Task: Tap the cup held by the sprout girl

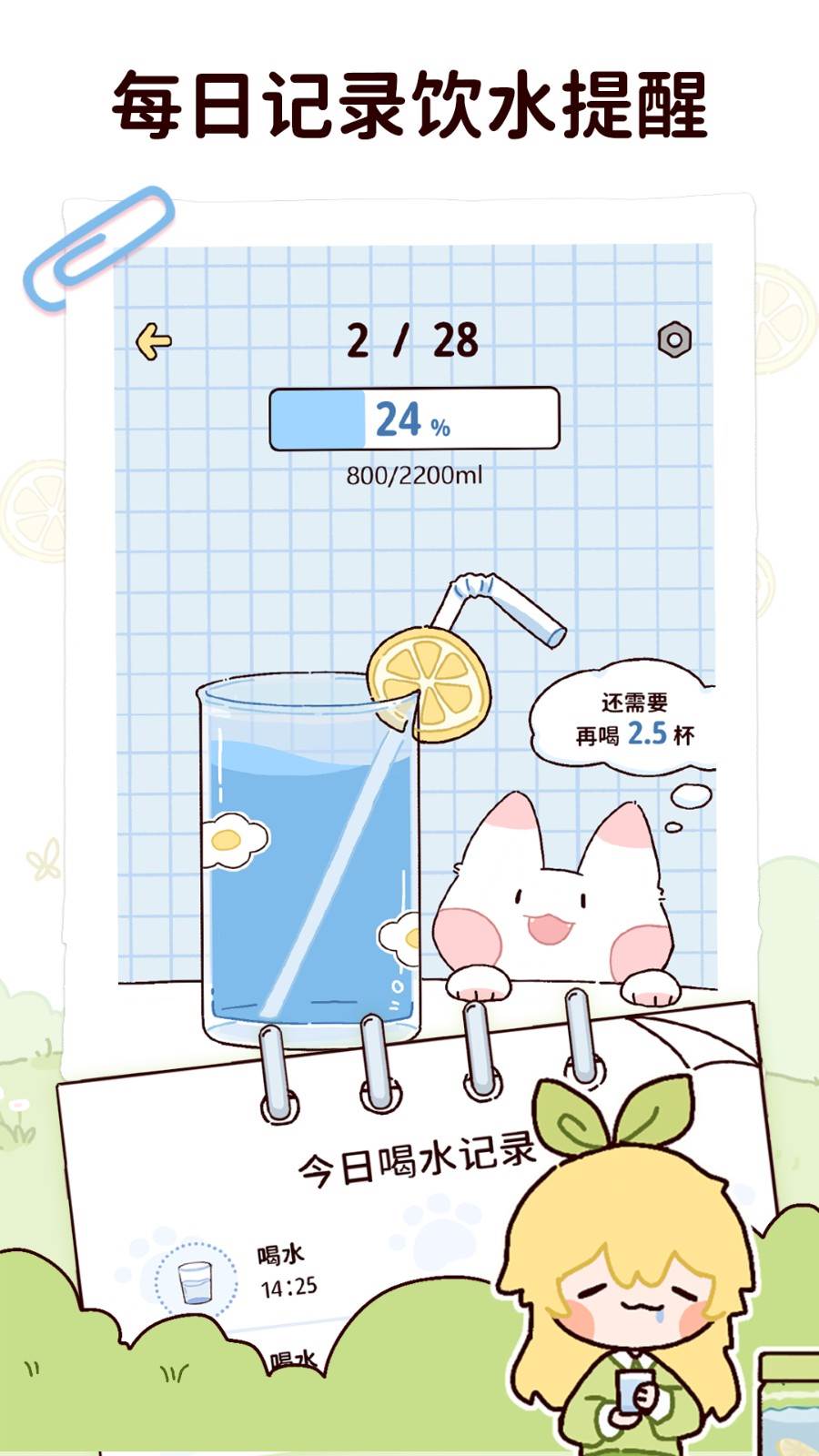Action: point(630,1392)
